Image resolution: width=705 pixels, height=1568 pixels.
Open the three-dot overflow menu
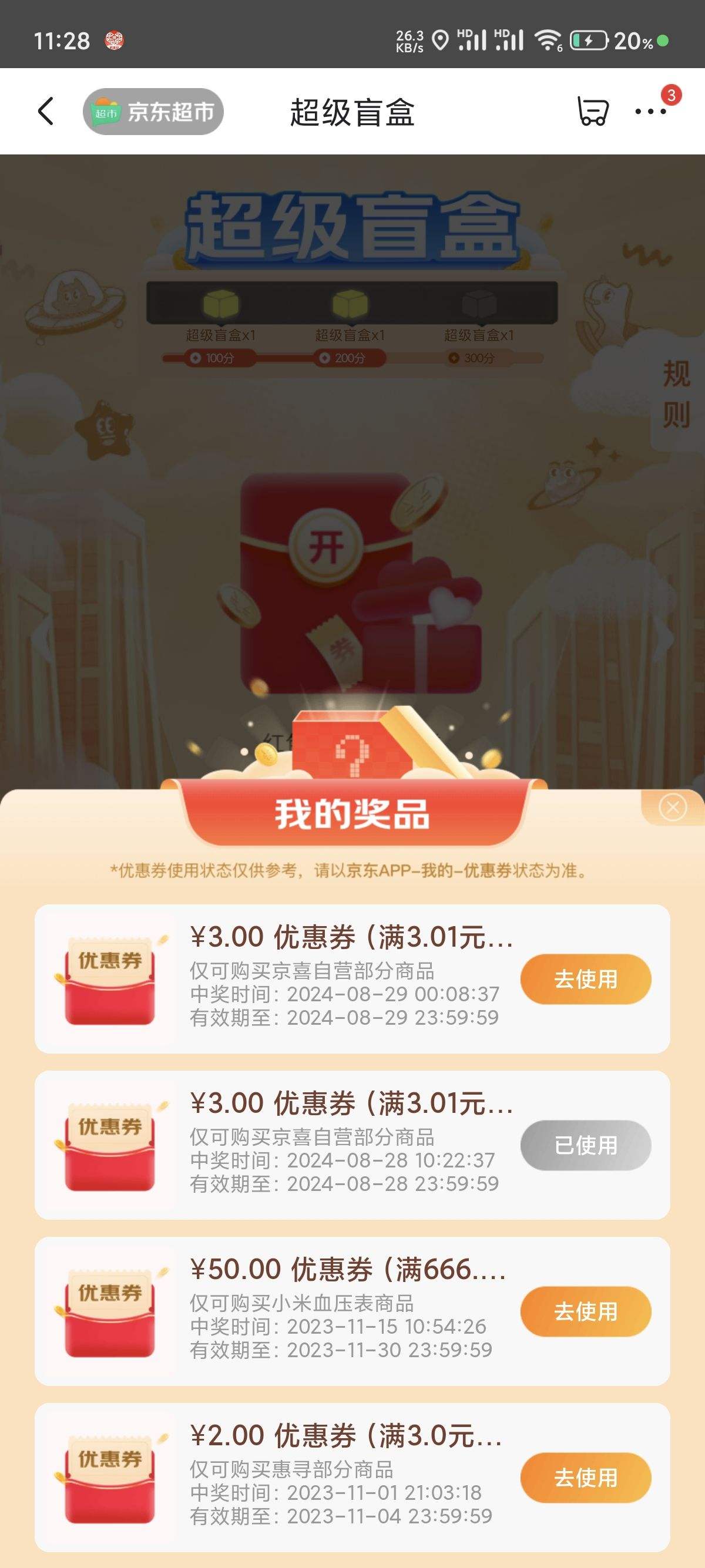[x=650, y=112]
